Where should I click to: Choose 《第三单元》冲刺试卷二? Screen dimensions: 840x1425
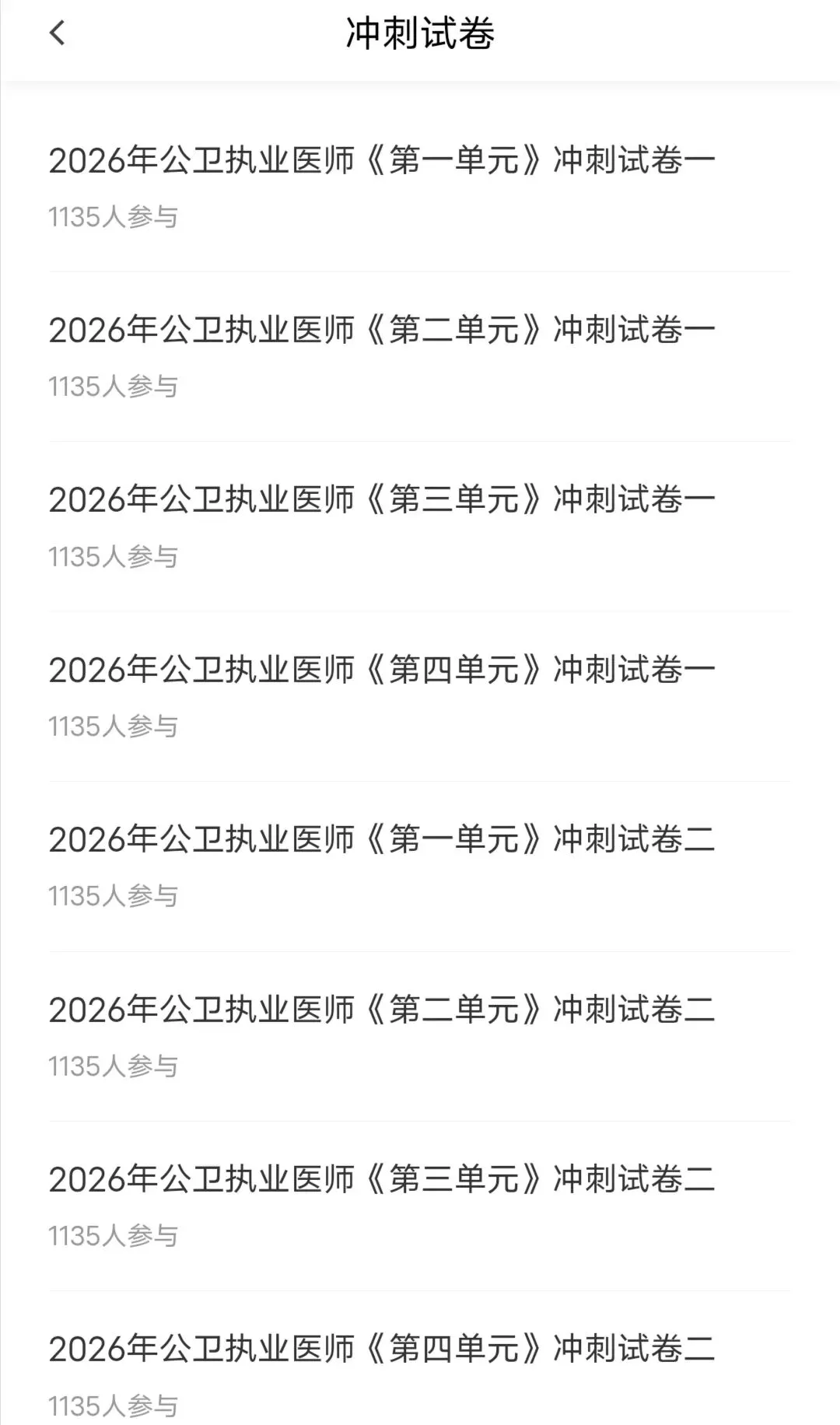pyautogui.click(x=381, y=1179)
